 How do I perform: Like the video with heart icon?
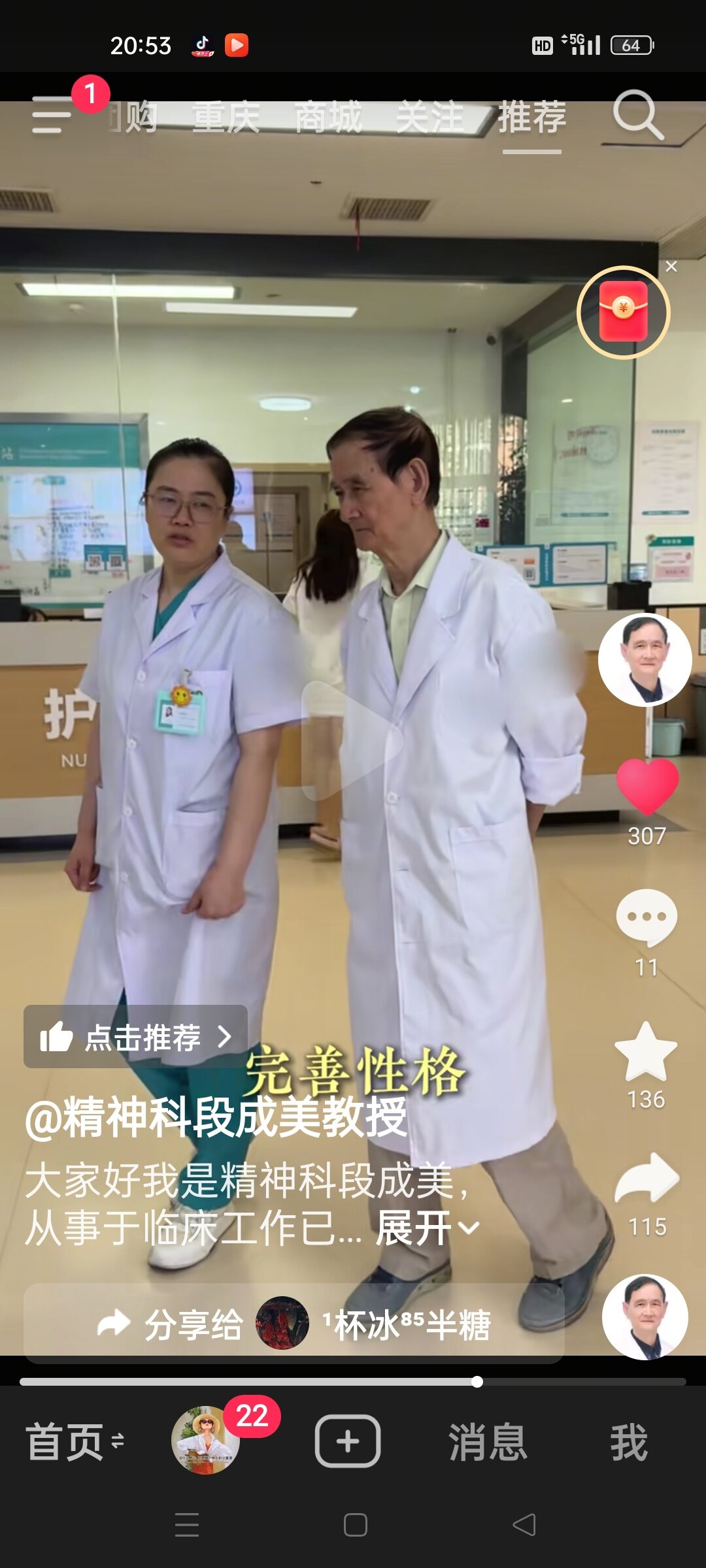pos(647,786)
